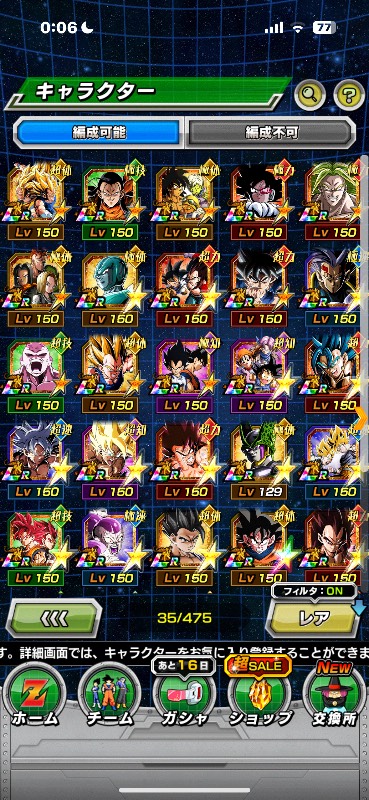This screenshot has height=800, width=369.
Task: Select the purple Frieza character card
Action: point(110,547)
